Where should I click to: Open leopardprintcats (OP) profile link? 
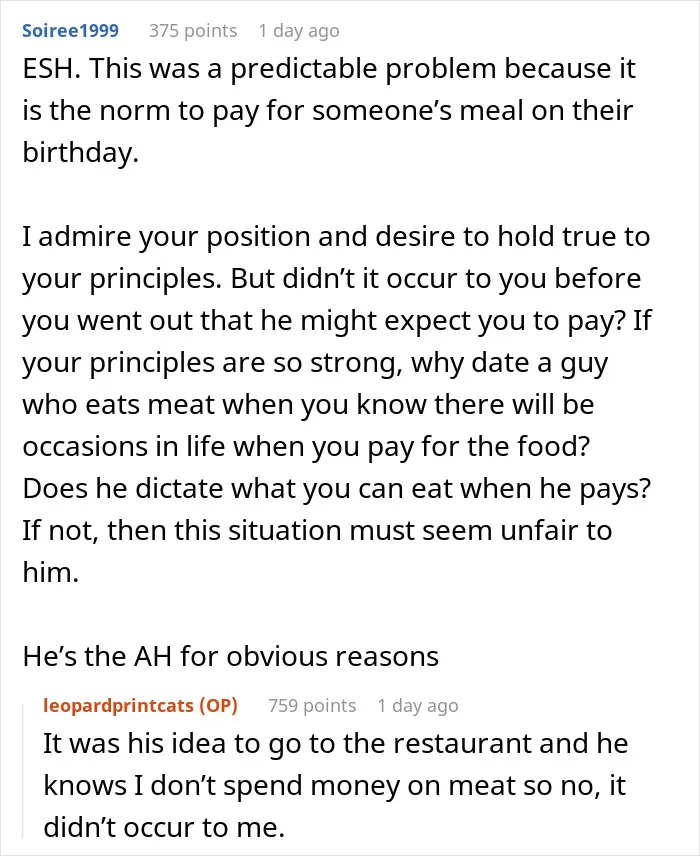coord(140,706)
